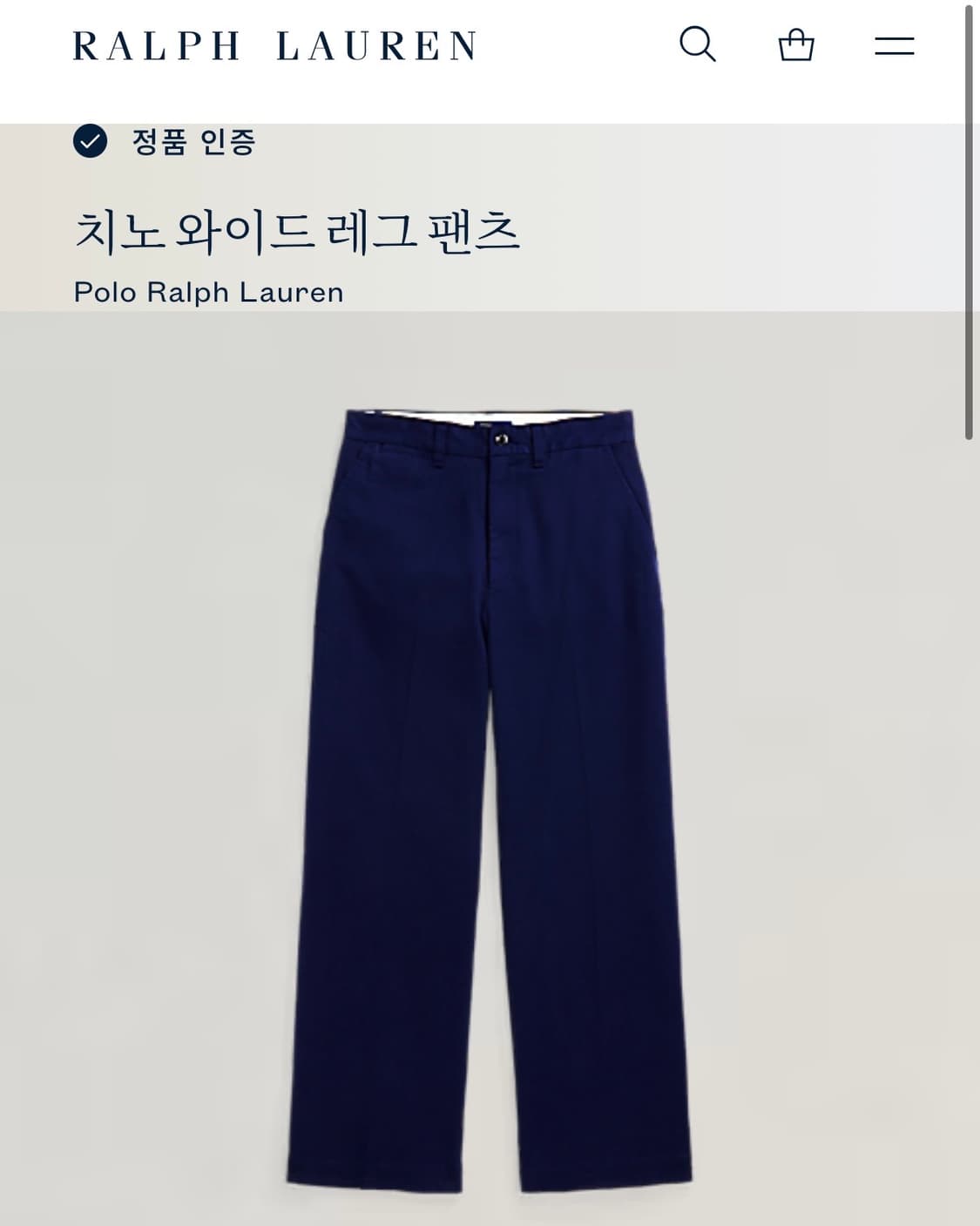Tap the search icon in the header

[694, 44]
